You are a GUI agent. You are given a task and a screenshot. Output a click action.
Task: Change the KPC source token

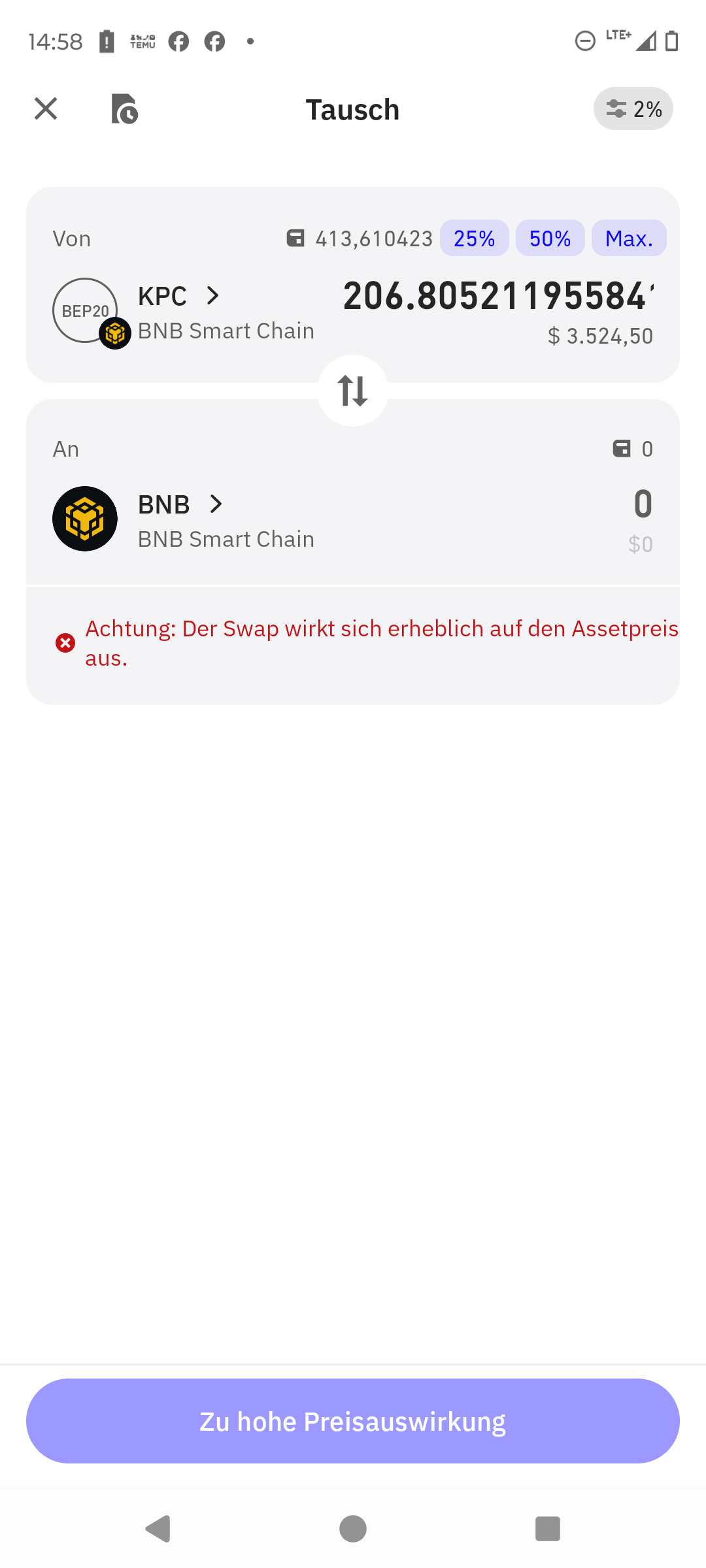178,297
